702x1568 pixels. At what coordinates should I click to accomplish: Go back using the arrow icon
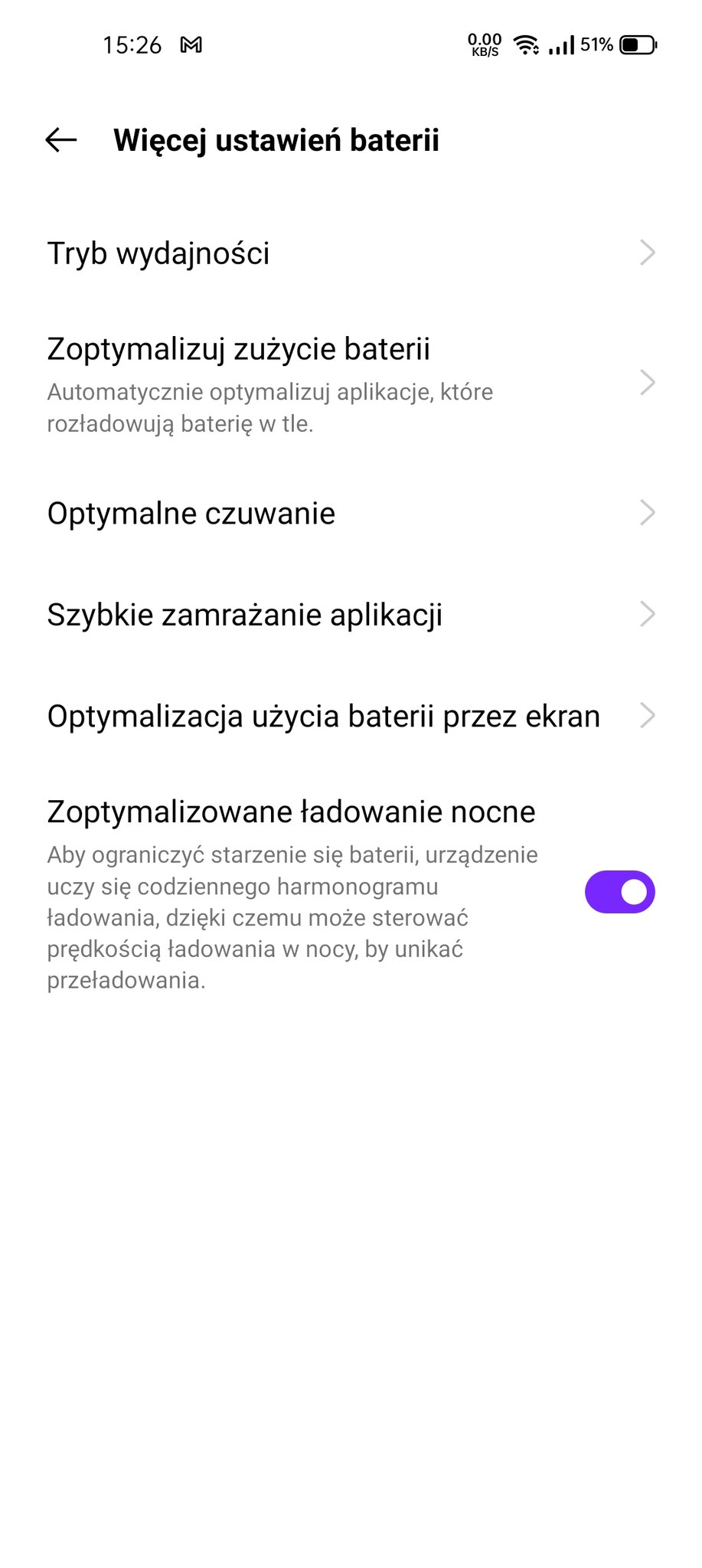click(x=61, y=140)
